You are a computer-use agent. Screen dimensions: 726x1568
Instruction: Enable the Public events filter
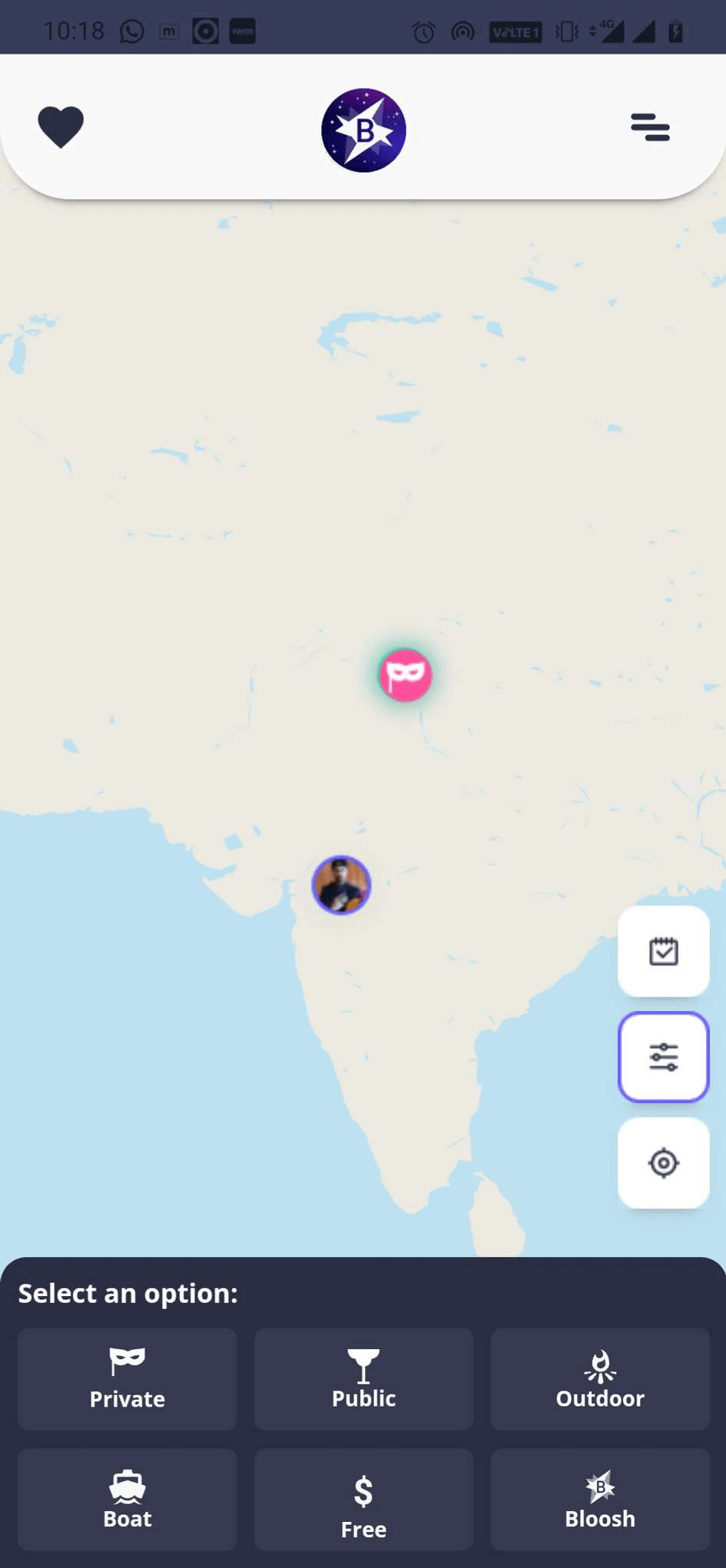point(363,1379)
